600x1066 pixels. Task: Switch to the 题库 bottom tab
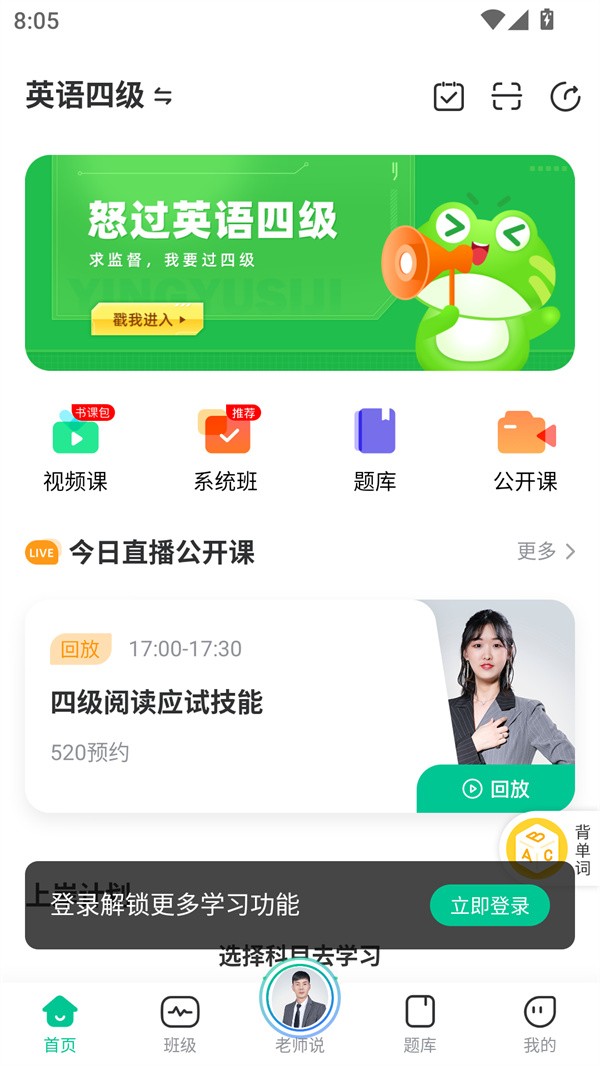tap(420, 1024)
